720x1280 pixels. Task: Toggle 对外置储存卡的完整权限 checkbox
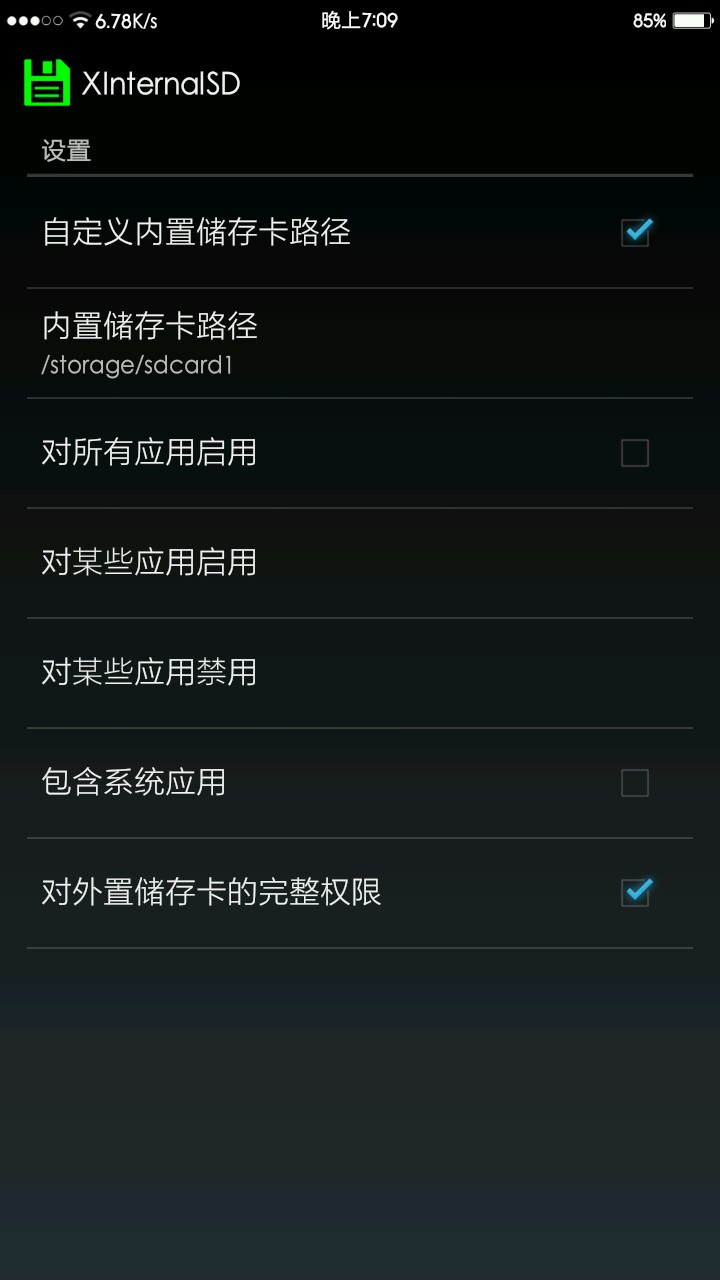coord(635,892)
